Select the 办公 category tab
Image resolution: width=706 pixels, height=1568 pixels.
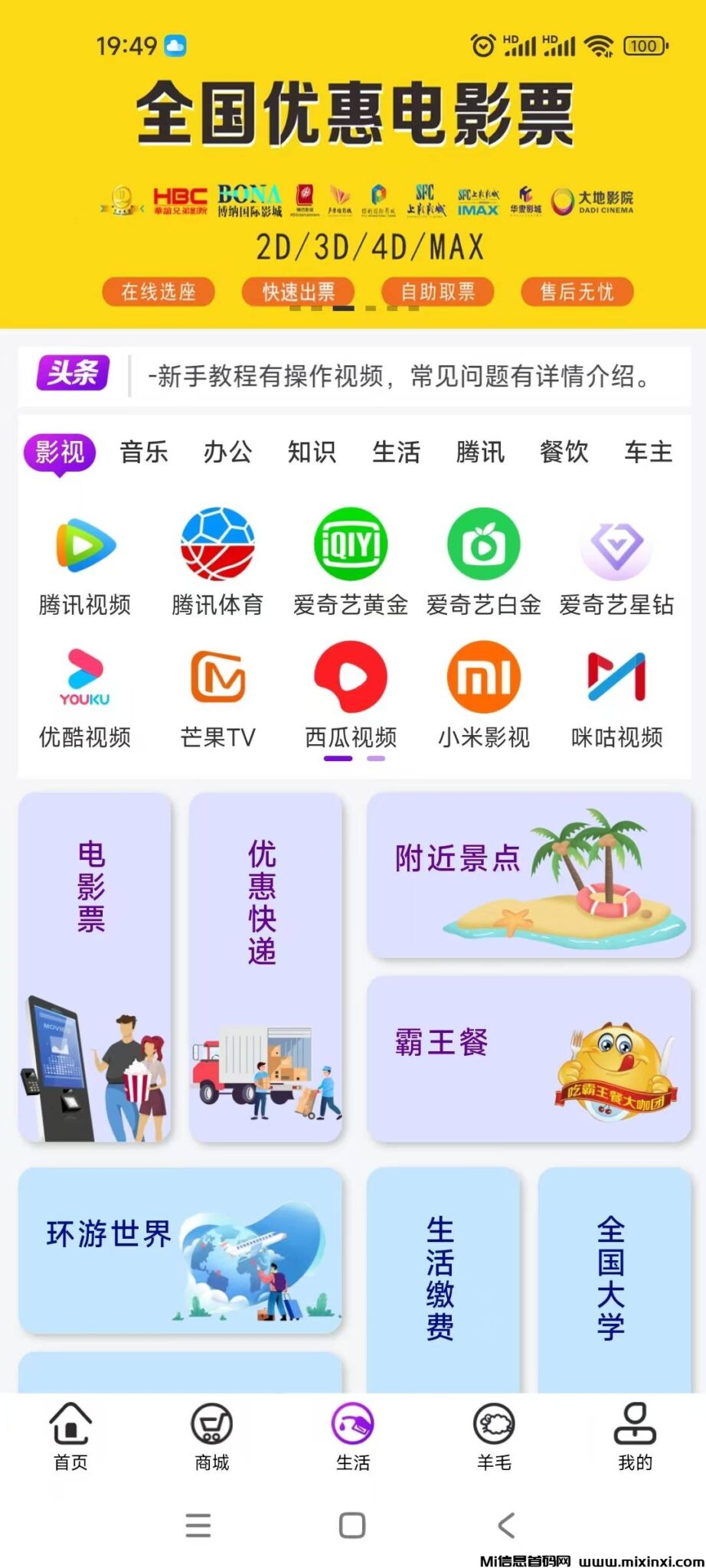227,452
